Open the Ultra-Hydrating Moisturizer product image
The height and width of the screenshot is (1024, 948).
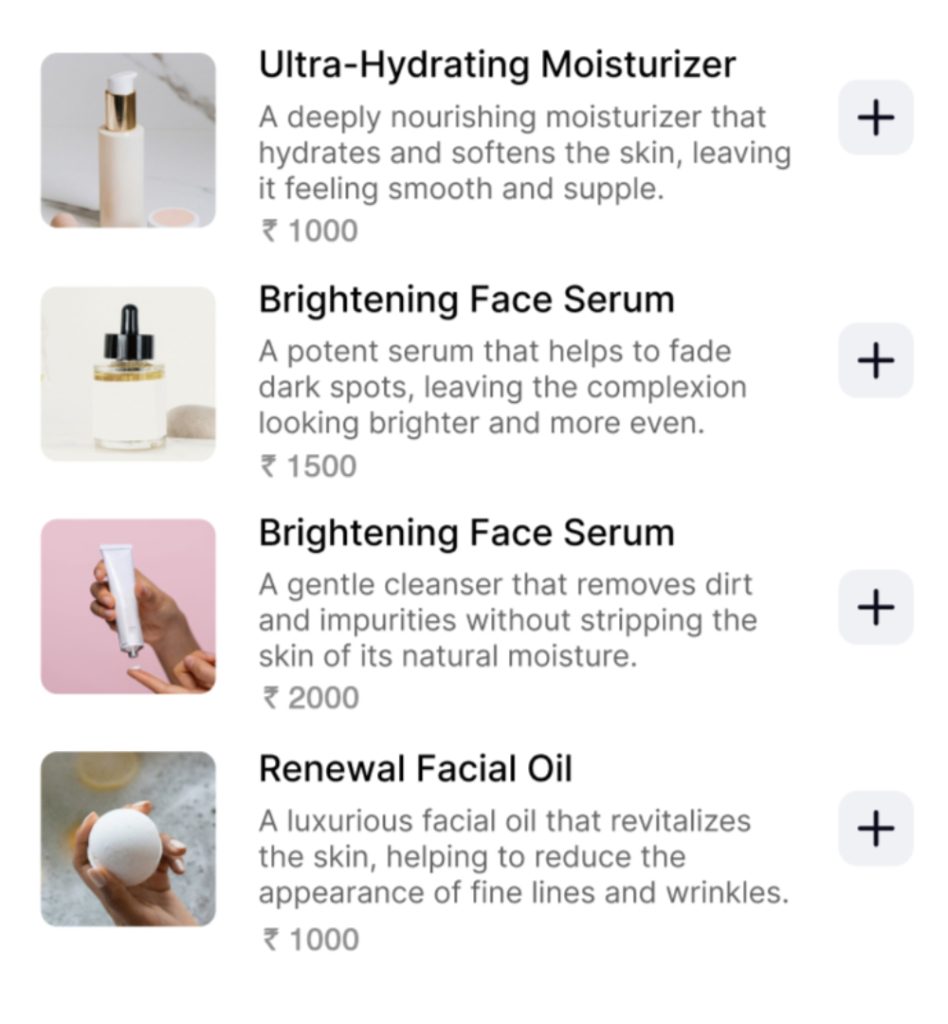pyautogui.click(x=128, y=140)
